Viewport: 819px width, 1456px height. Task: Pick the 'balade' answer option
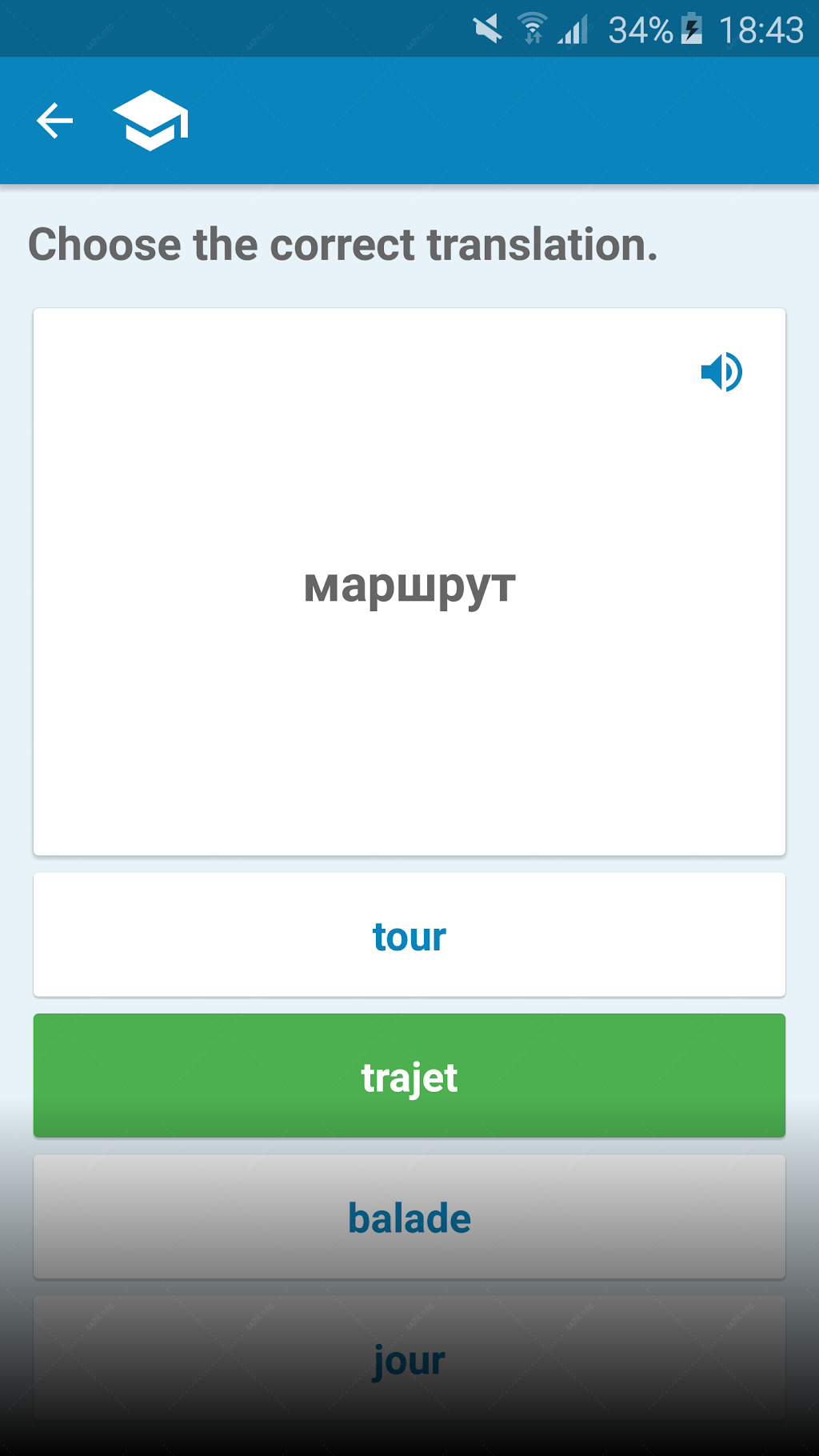[409, 1217]
